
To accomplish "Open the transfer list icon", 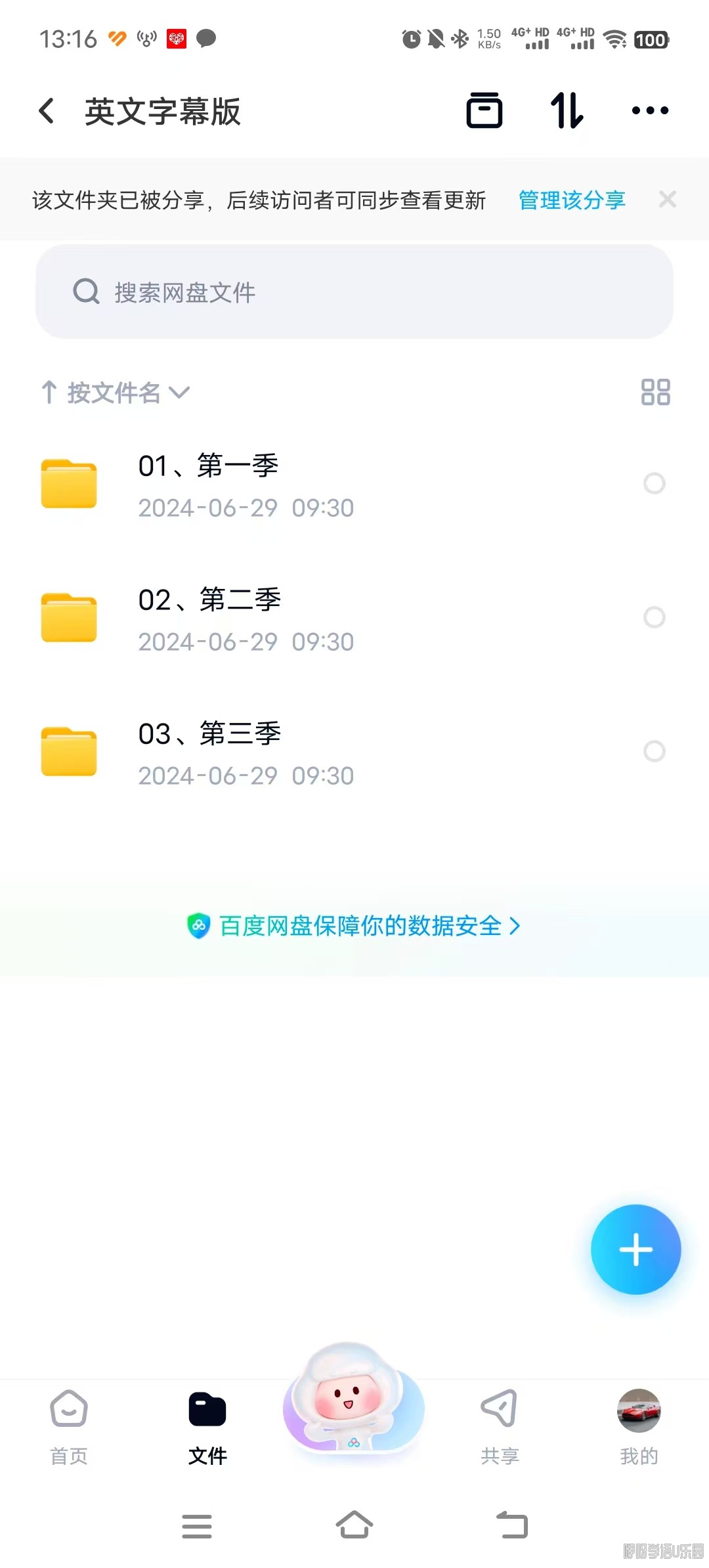I will (x=566, y=110).
